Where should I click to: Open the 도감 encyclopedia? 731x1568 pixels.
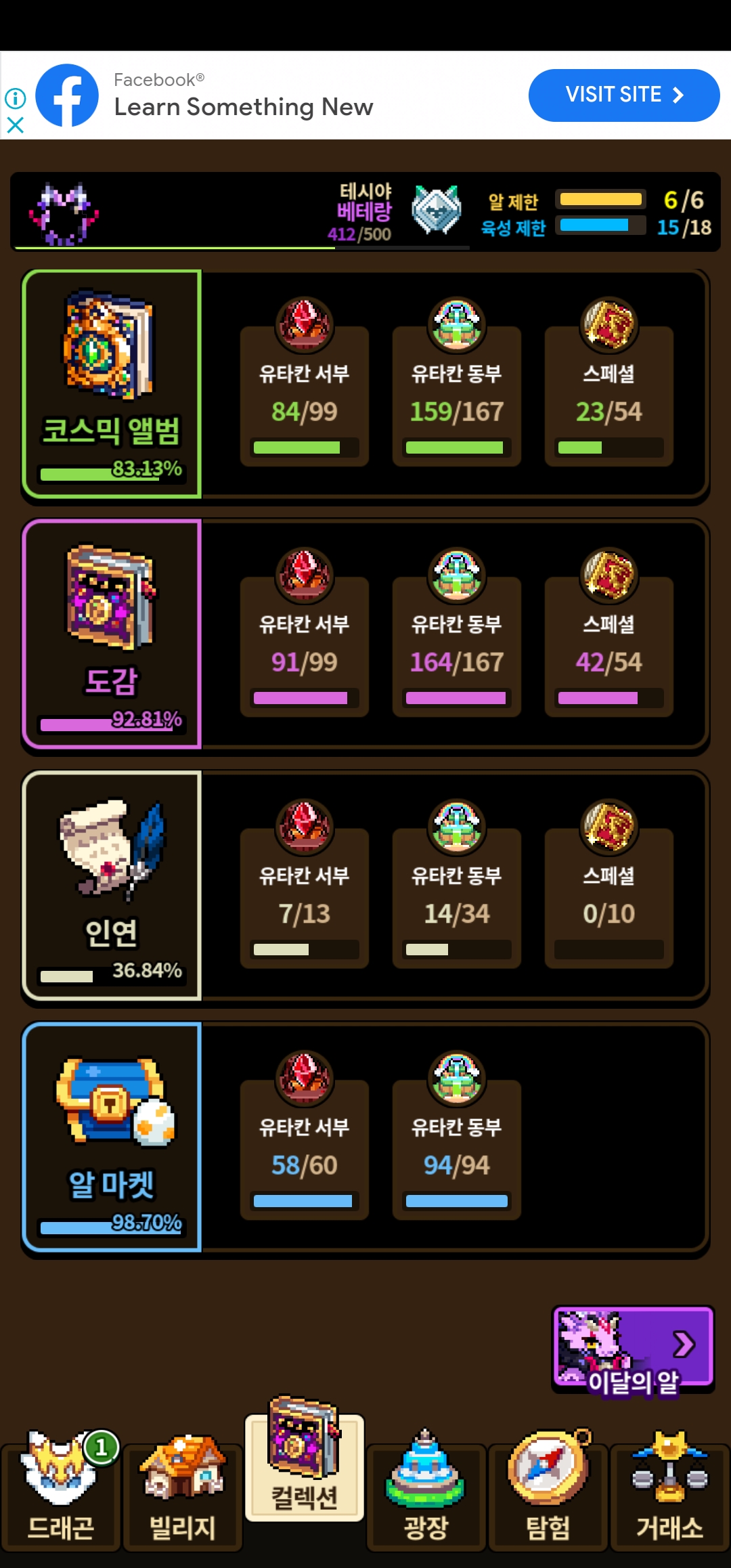coord(112,634)
